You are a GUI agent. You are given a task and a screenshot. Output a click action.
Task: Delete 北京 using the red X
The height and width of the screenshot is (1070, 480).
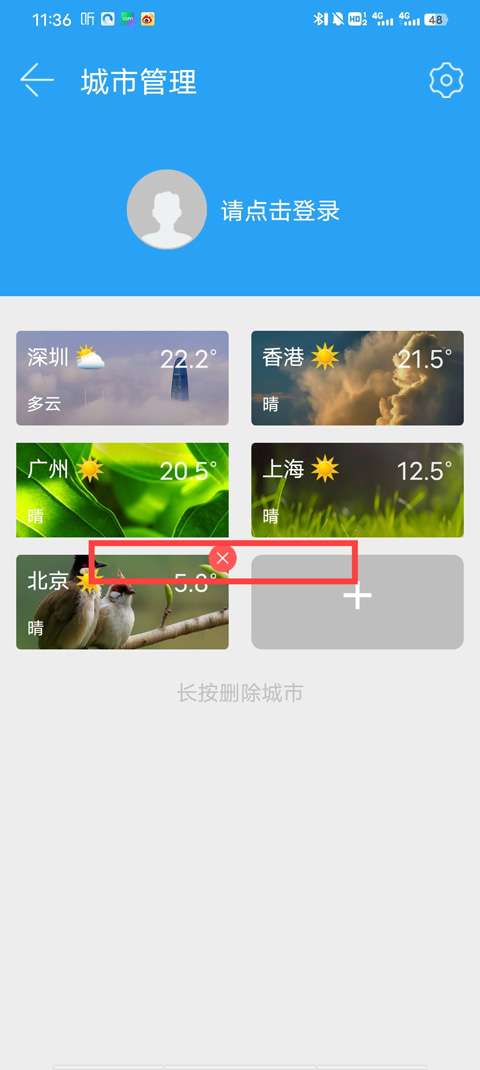(x=223, y=559)
